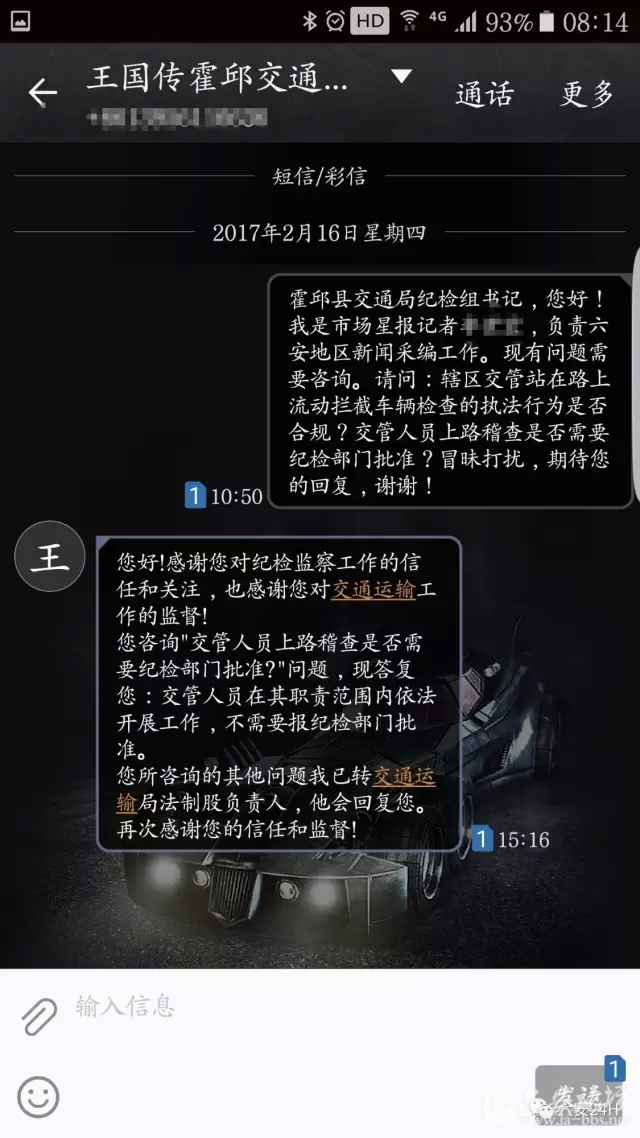
Task: Open the emoji picker
Action: click(x=39, y=1097)
